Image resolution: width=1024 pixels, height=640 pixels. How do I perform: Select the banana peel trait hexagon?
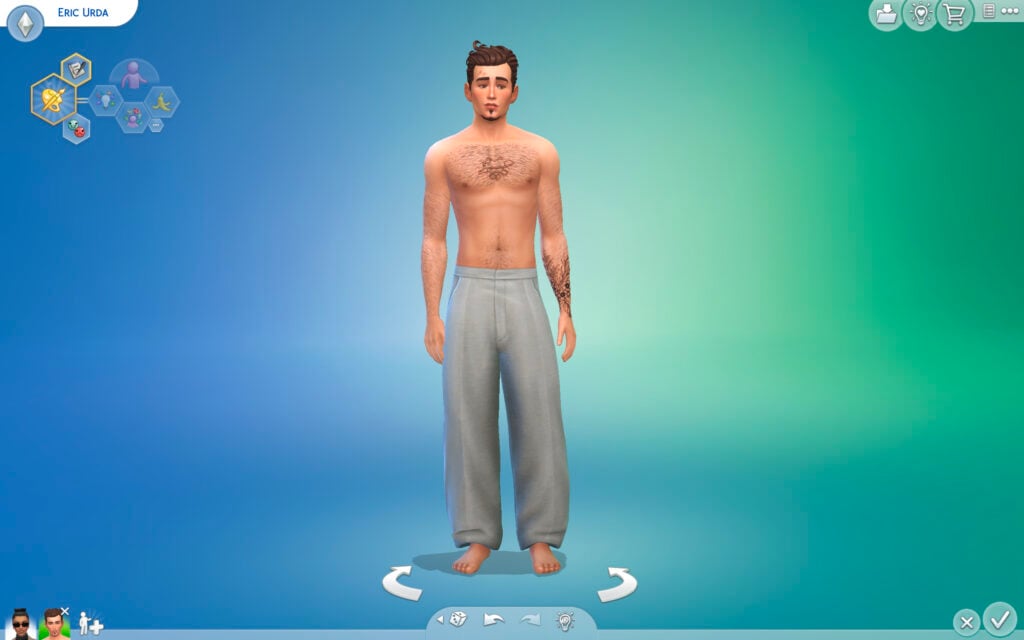[161, 100]
